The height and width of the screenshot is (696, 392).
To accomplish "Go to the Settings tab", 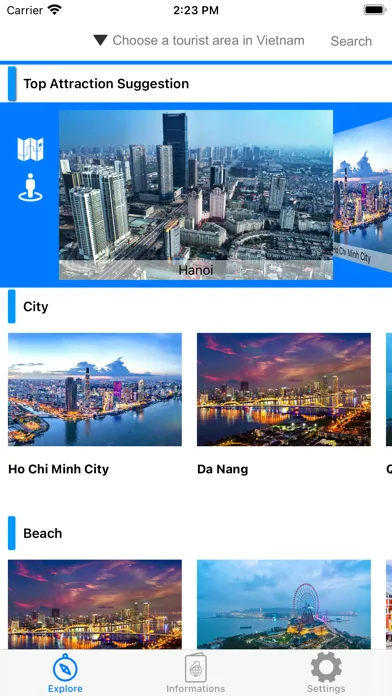I will tap(326, 673).
